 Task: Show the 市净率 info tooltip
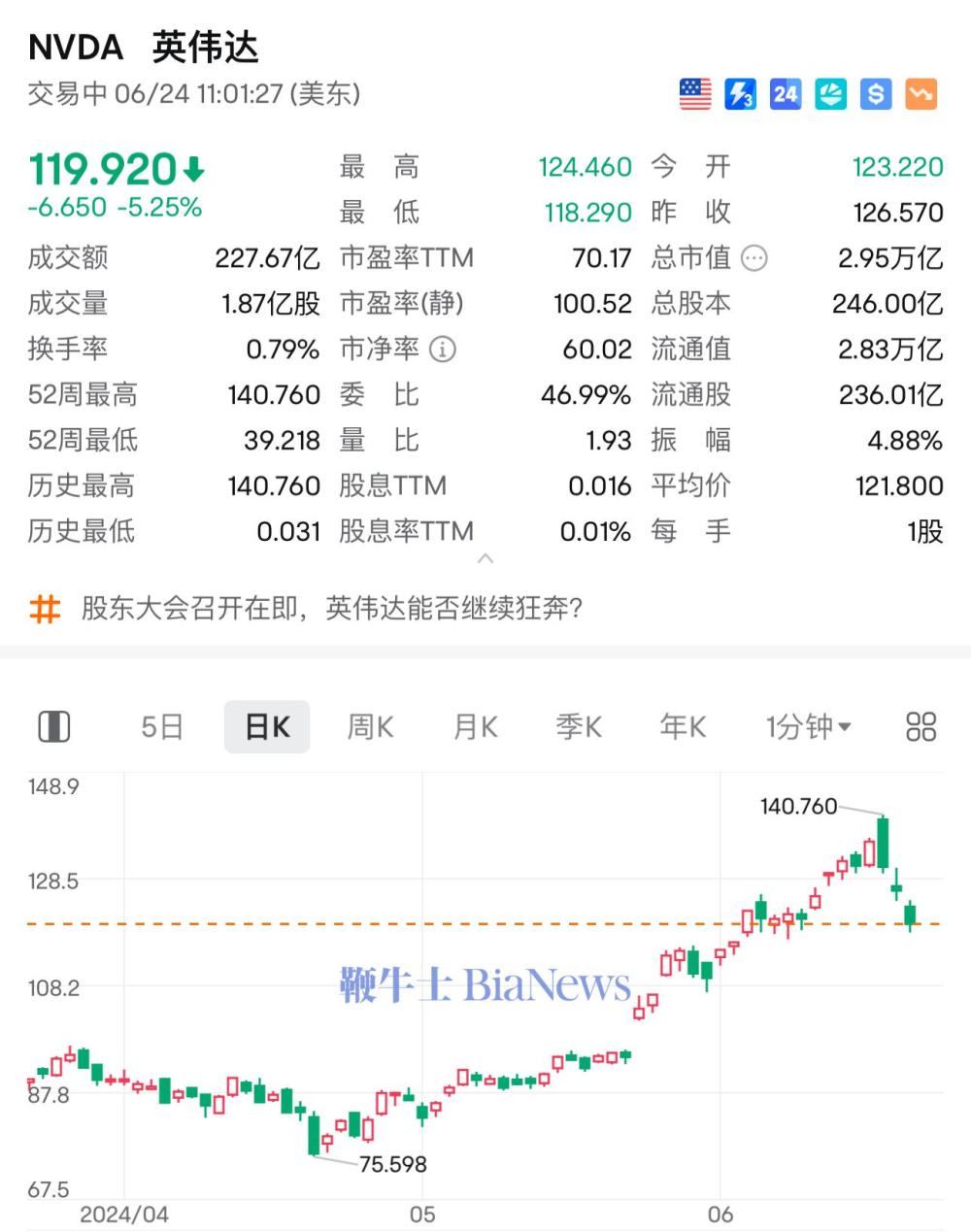[443, 350]
